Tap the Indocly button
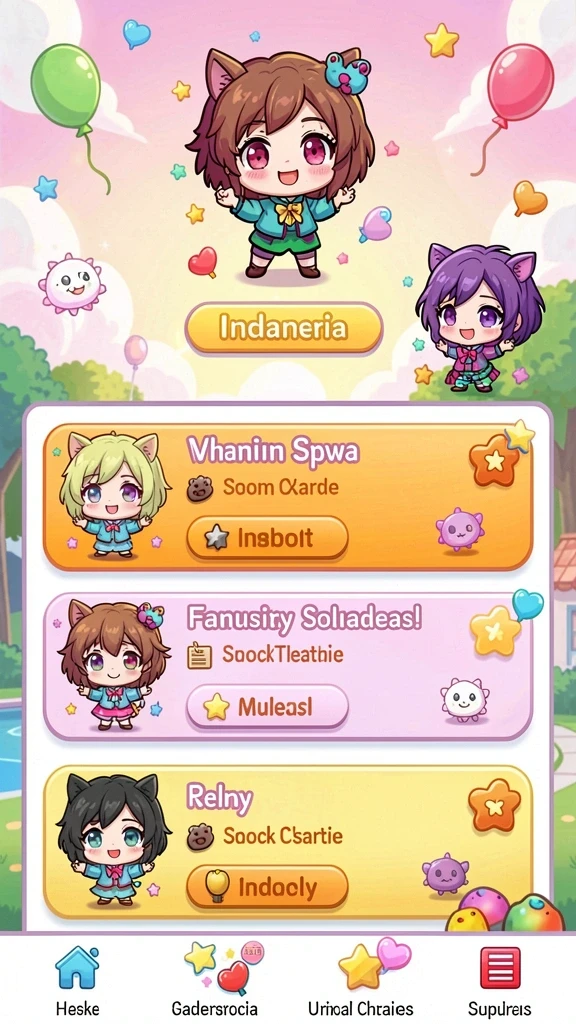This screenshot has height=1024, width=576. coord(267,887)
